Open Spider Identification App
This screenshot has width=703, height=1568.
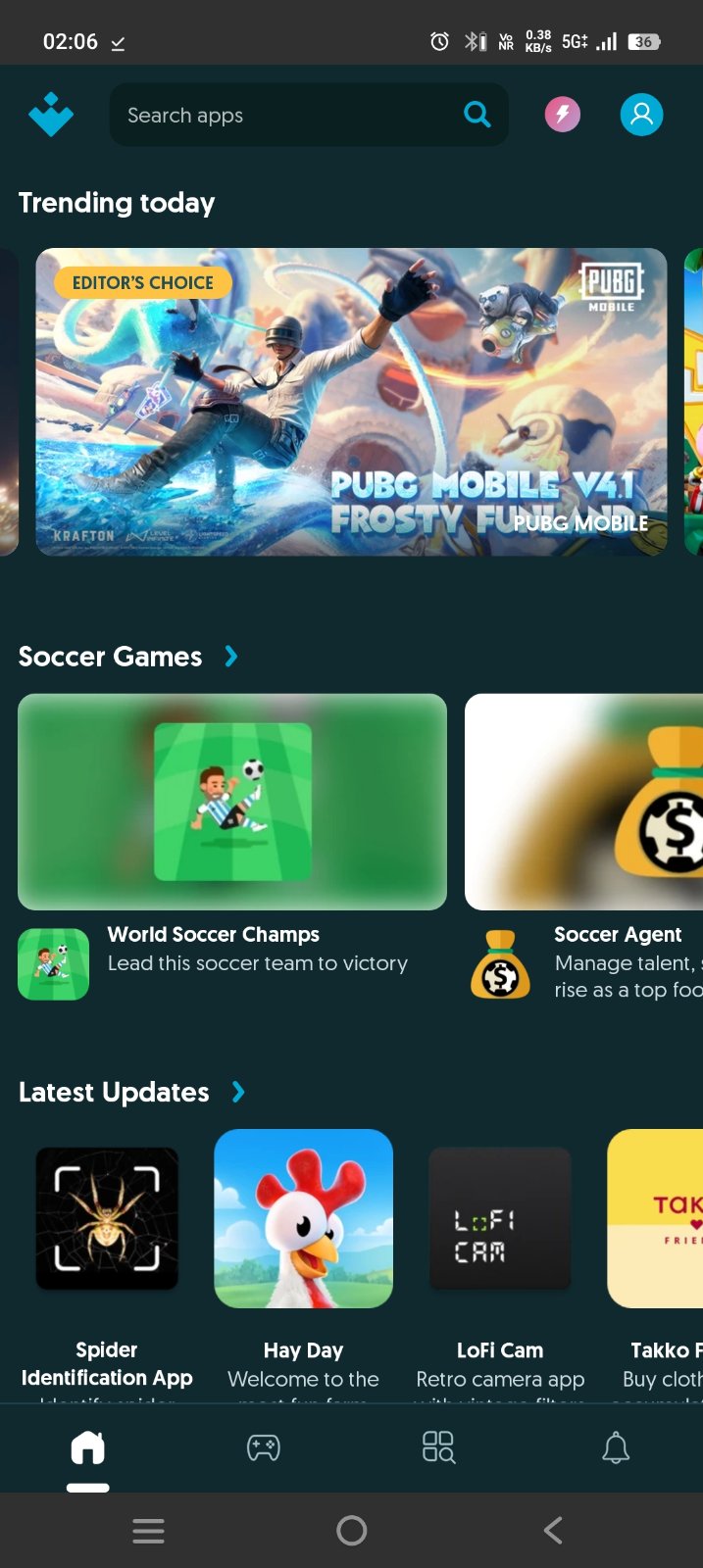pos(107,1218)
